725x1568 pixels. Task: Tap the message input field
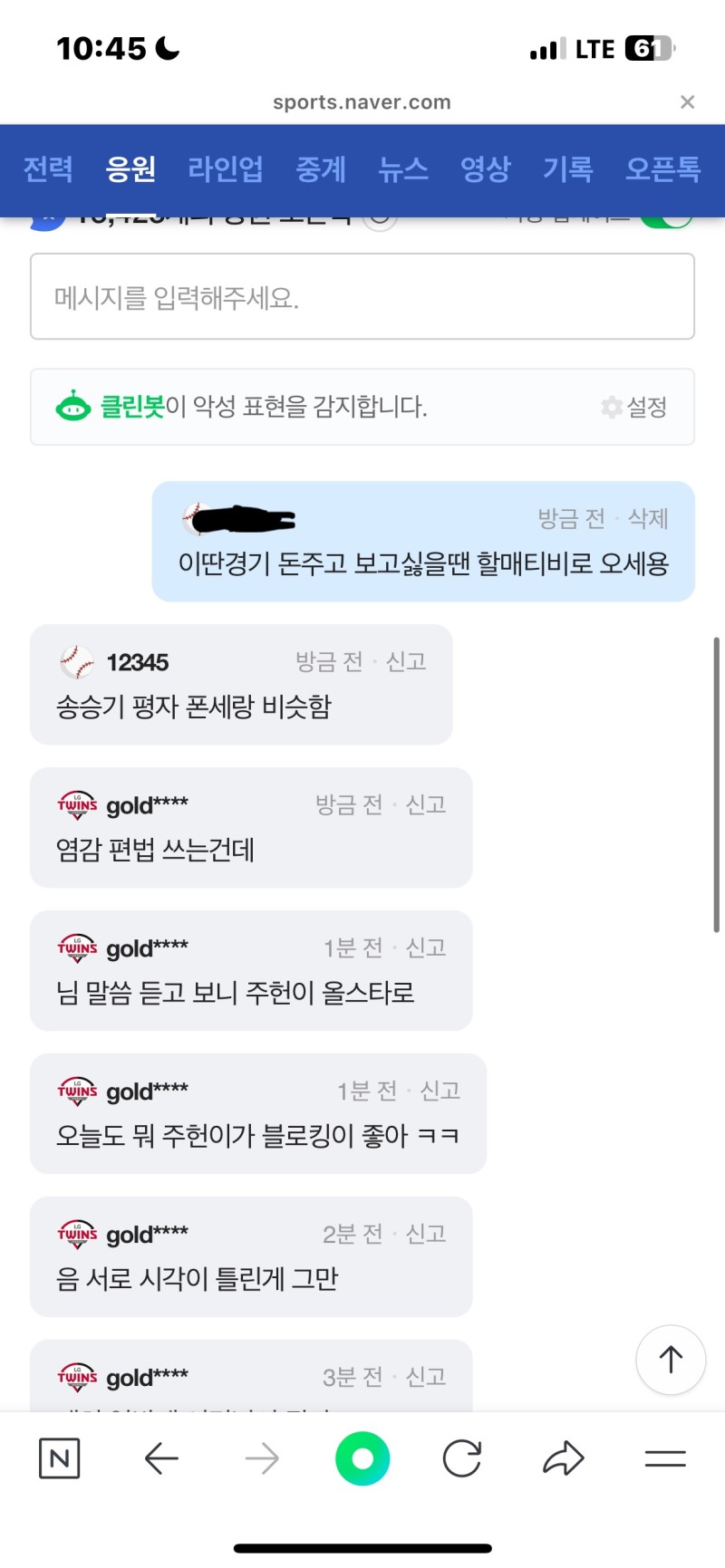tap(362, 297)
